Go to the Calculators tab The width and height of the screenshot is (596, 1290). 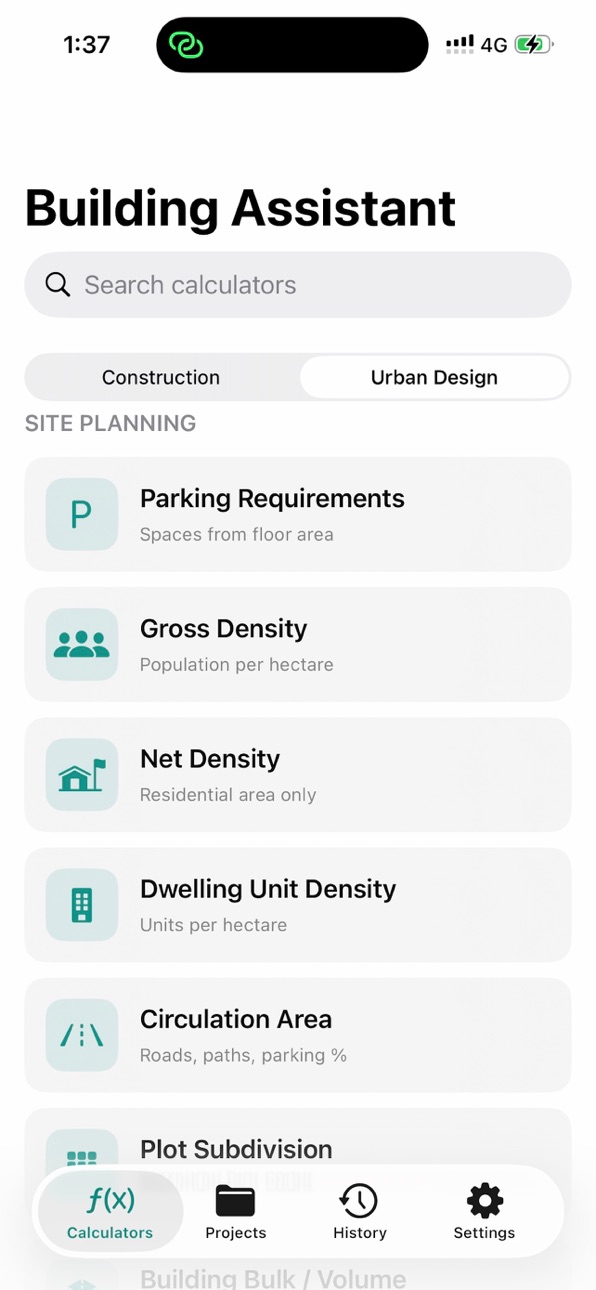(110, 1211)
